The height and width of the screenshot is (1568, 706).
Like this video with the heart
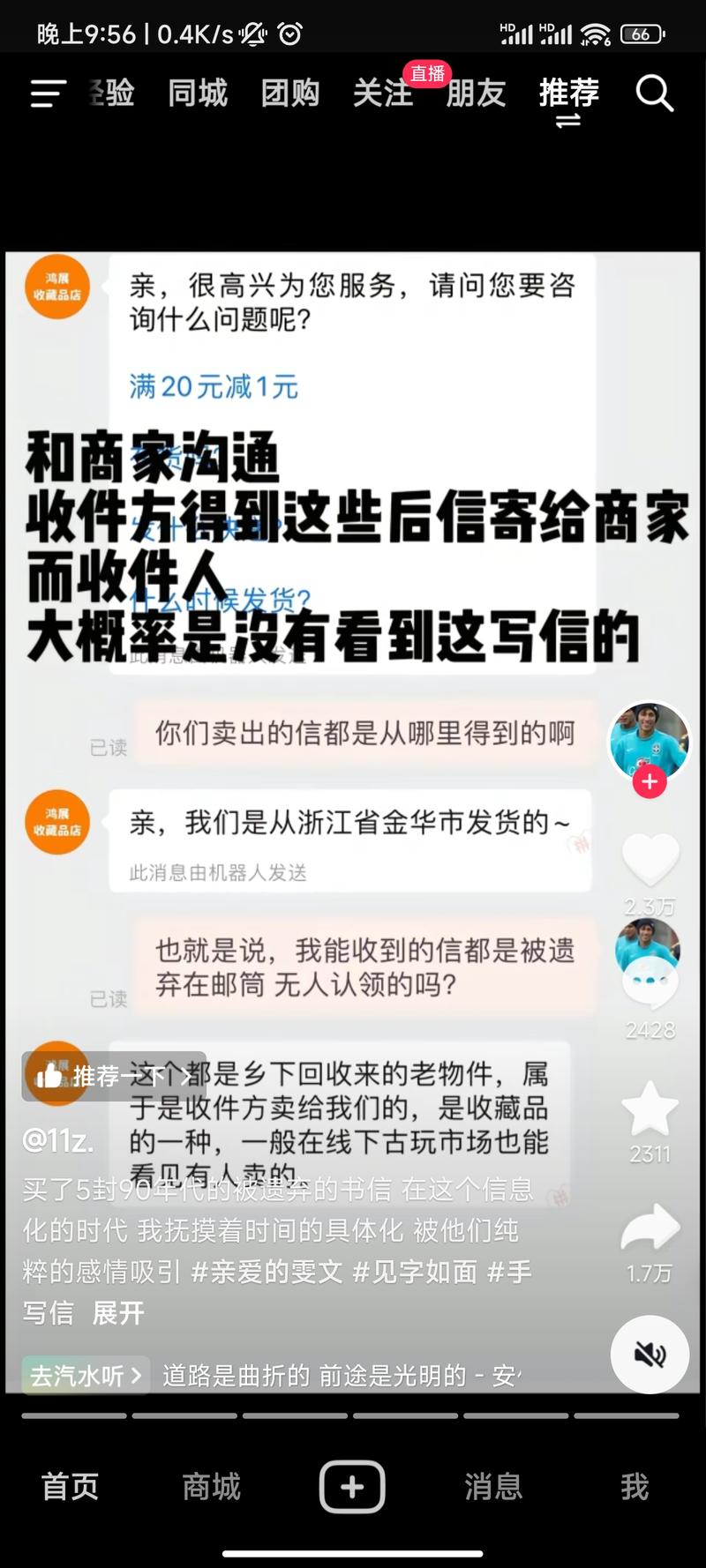(x=650, y=860)
